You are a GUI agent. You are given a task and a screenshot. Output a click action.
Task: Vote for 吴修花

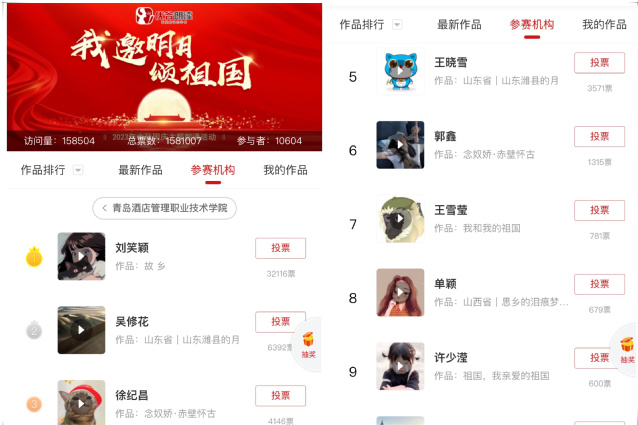coord(280,322)
